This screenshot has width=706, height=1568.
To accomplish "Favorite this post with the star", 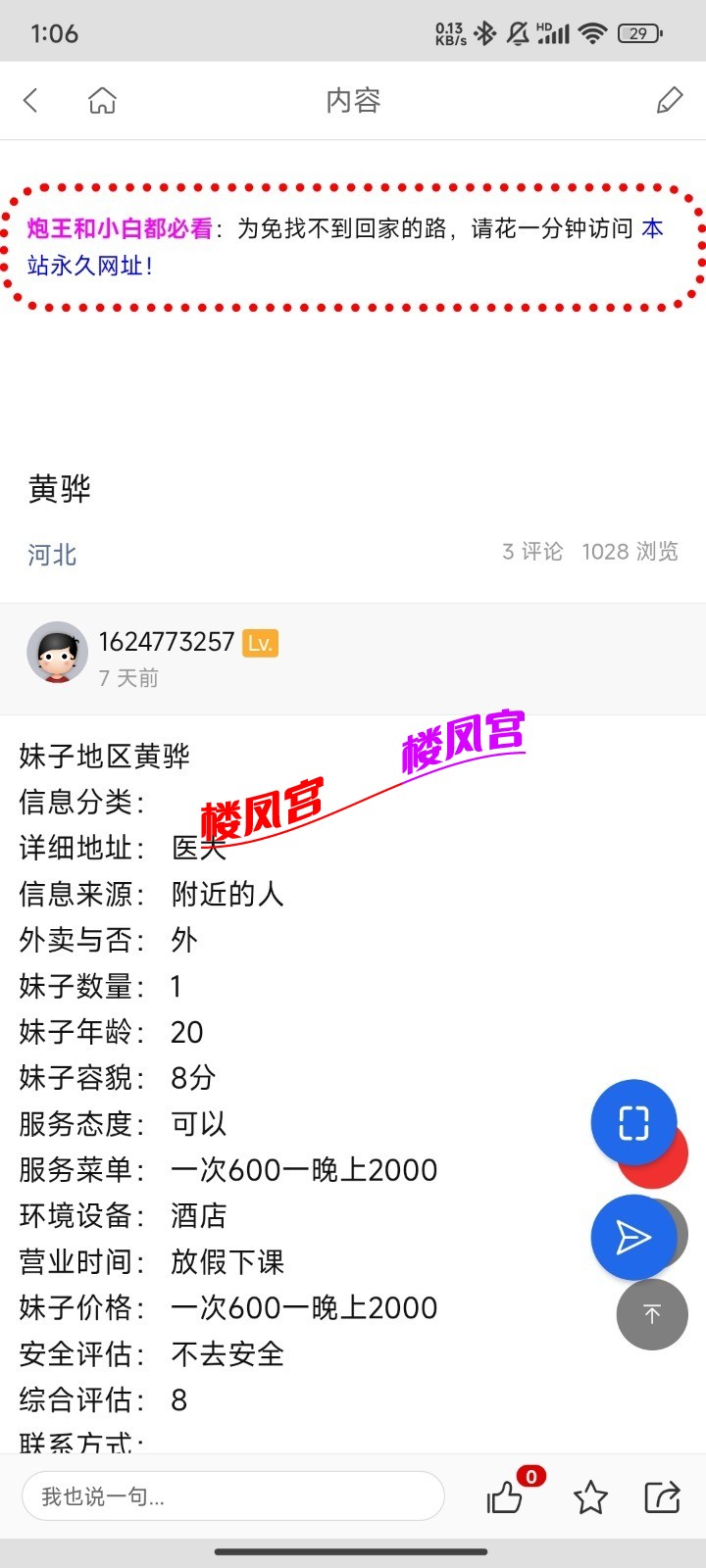I will coord(590,1497).
